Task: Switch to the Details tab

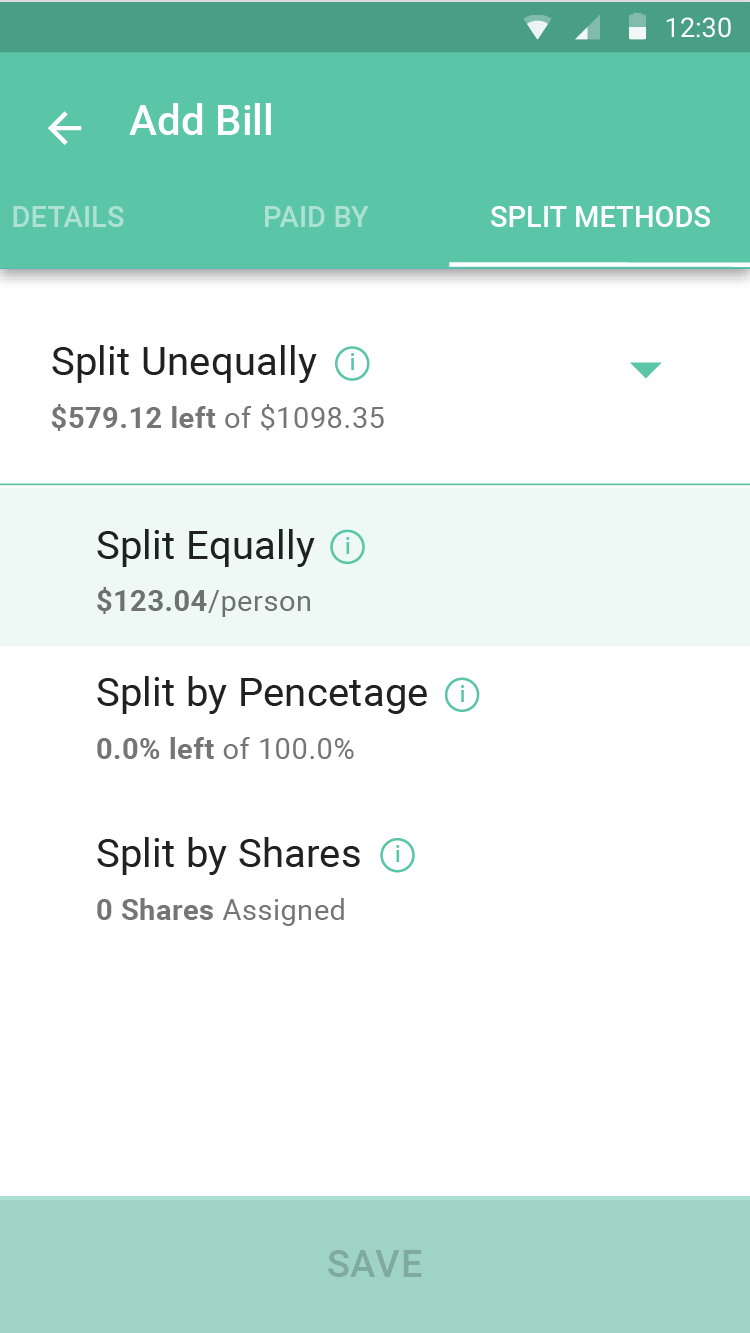Action: [x=68, y=217]
